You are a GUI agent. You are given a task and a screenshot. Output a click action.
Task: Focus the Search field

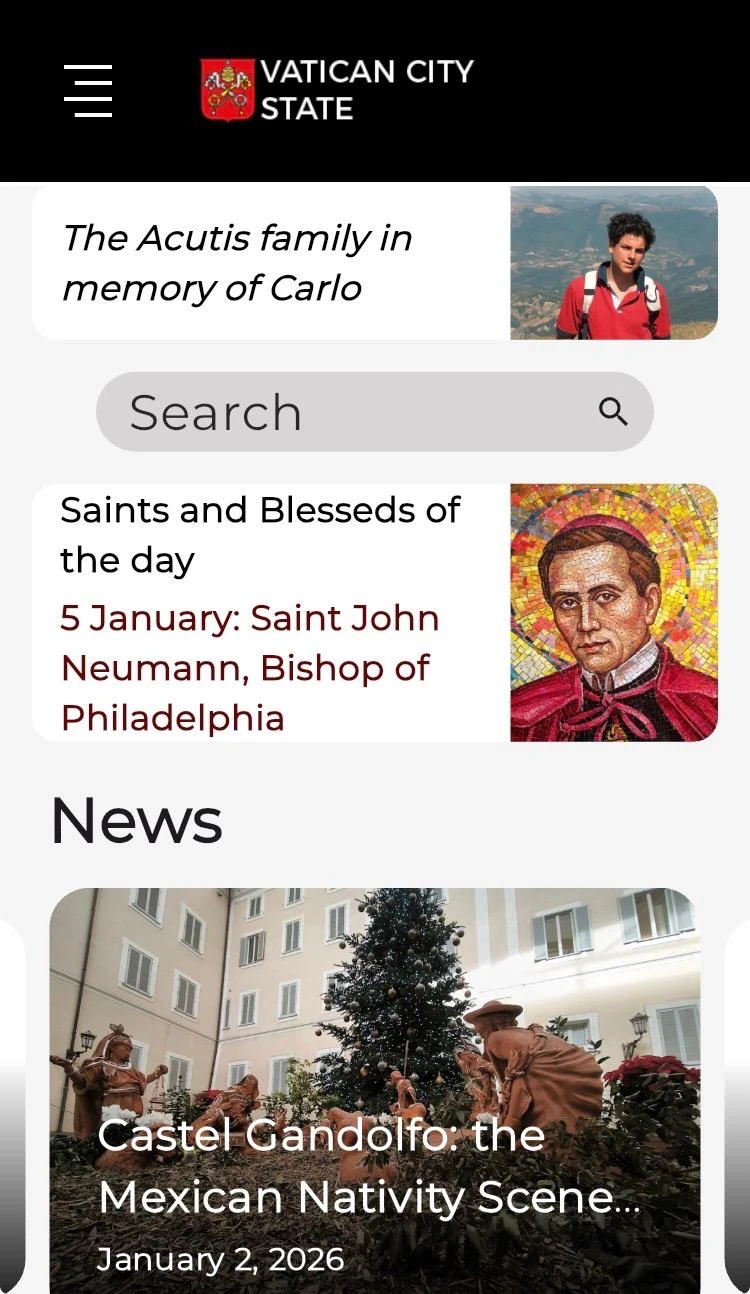click(340, 412)
